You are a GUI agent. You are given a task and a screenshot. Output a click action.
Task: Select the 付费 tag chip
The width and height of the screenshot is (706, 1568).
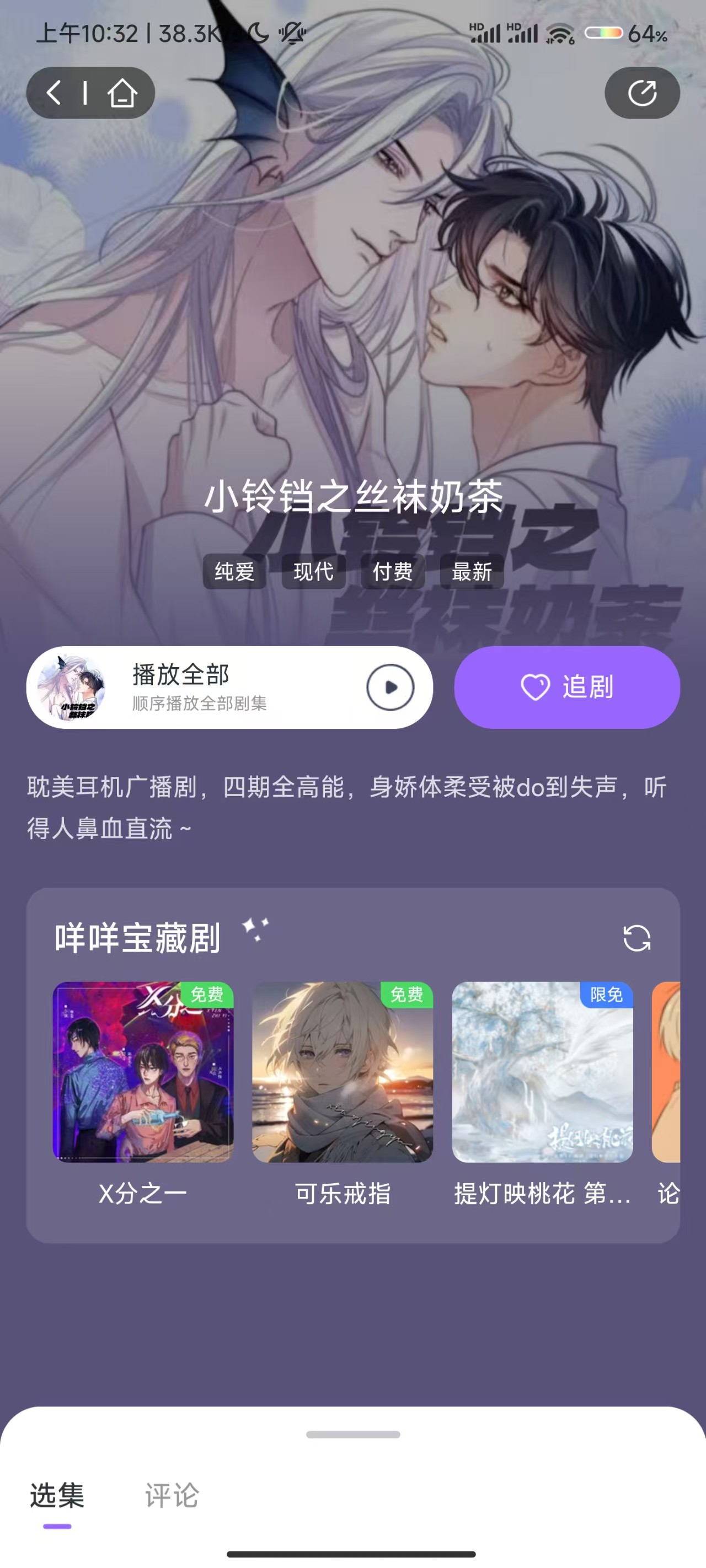tap(392, 572)
